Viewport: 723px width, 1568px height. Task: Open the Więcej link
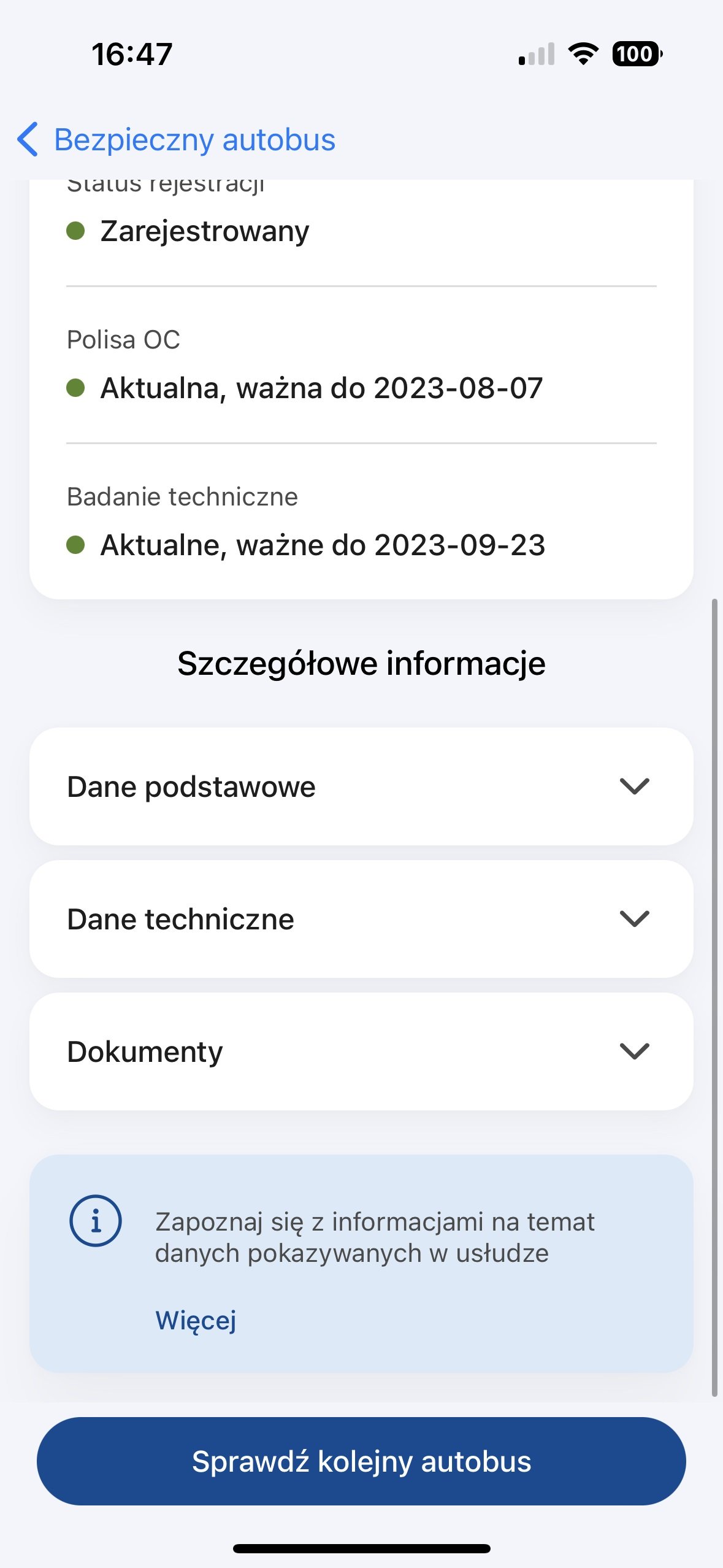click(x=196, y=1320)
